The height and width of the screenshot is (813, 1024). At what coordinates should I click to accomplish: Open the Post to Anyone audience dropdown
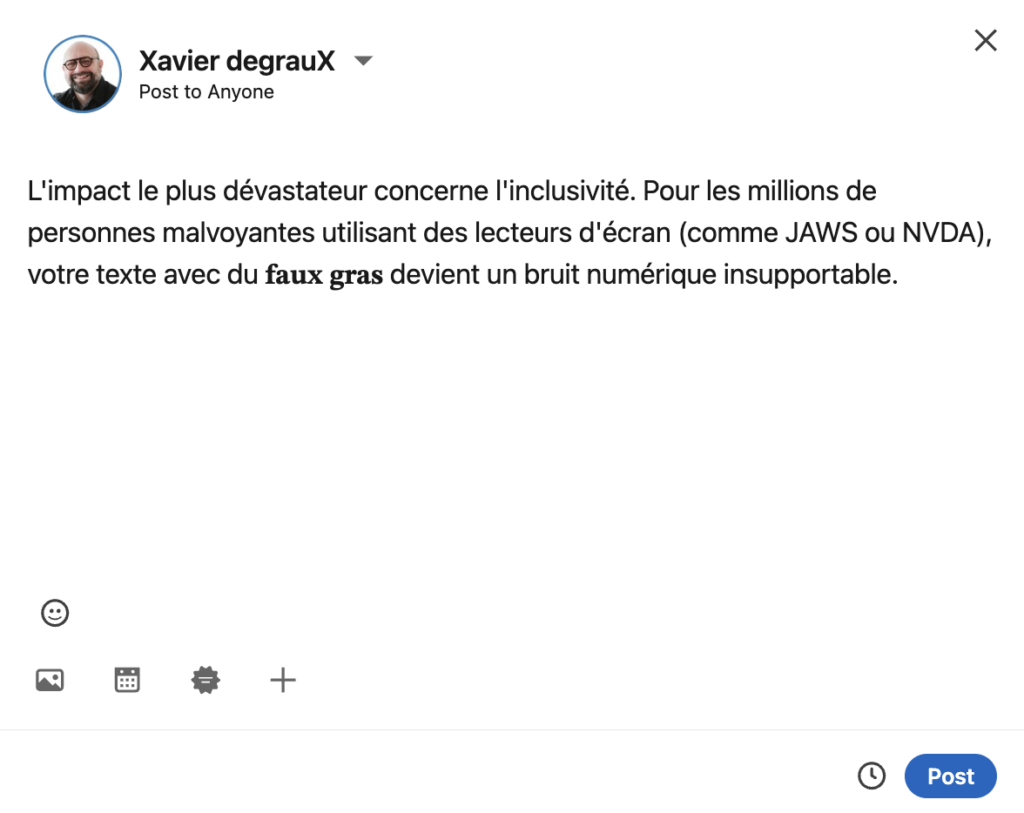coord(364,61)
